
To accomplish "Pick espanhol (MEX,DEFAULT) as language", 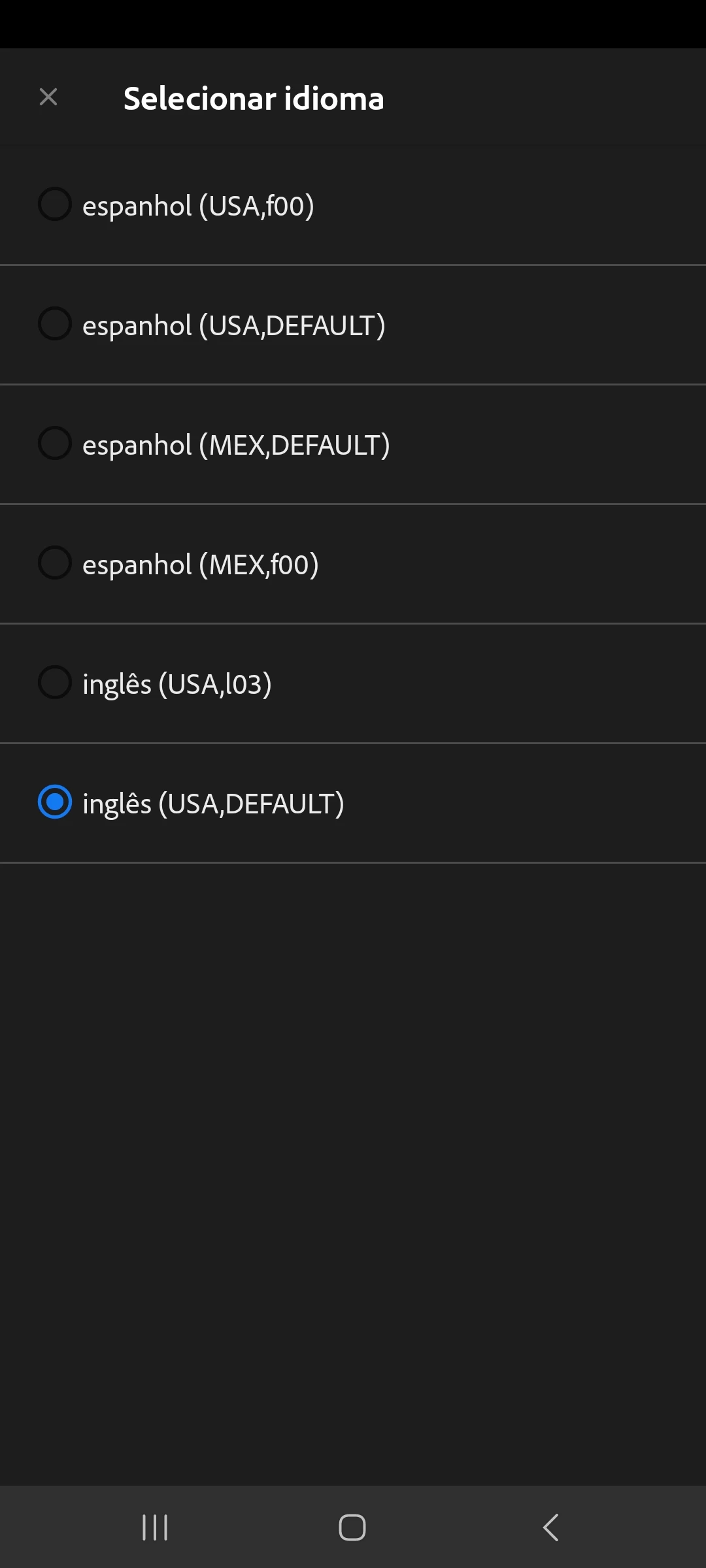I will pyautogui.click(x=55, y=444).
